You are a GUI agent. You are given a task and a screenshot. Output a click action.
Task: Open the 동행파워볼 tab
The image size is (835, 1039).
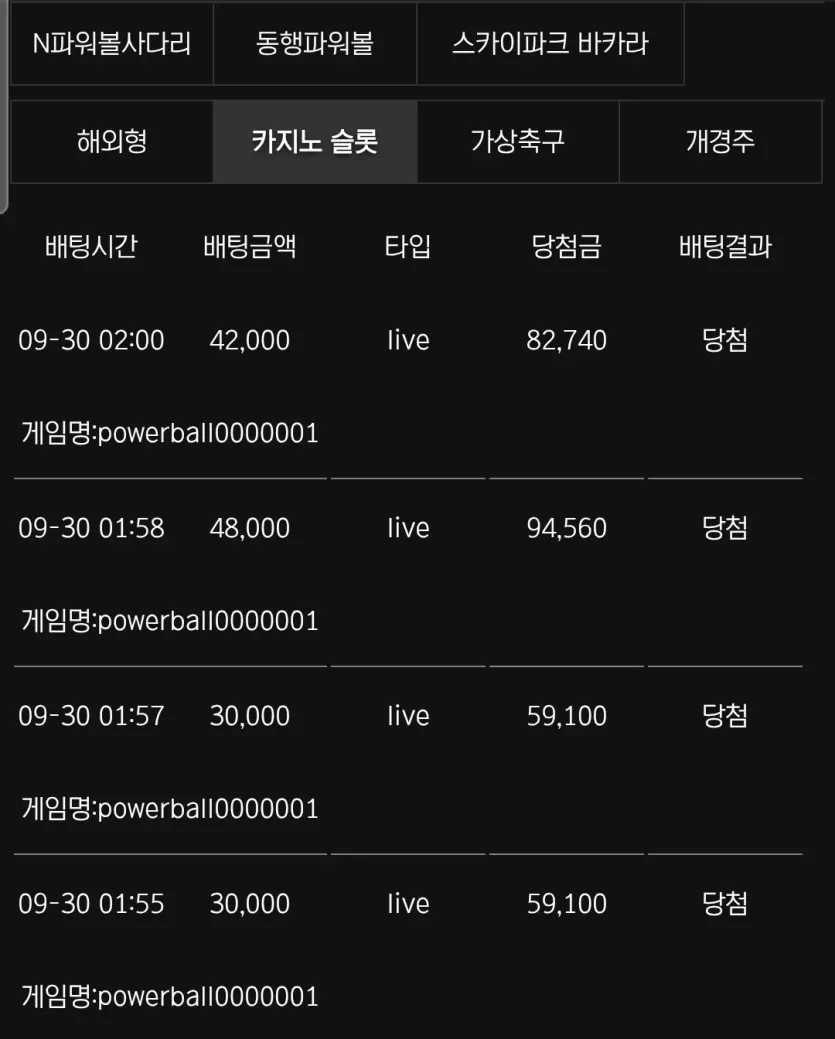click(315, 44)
